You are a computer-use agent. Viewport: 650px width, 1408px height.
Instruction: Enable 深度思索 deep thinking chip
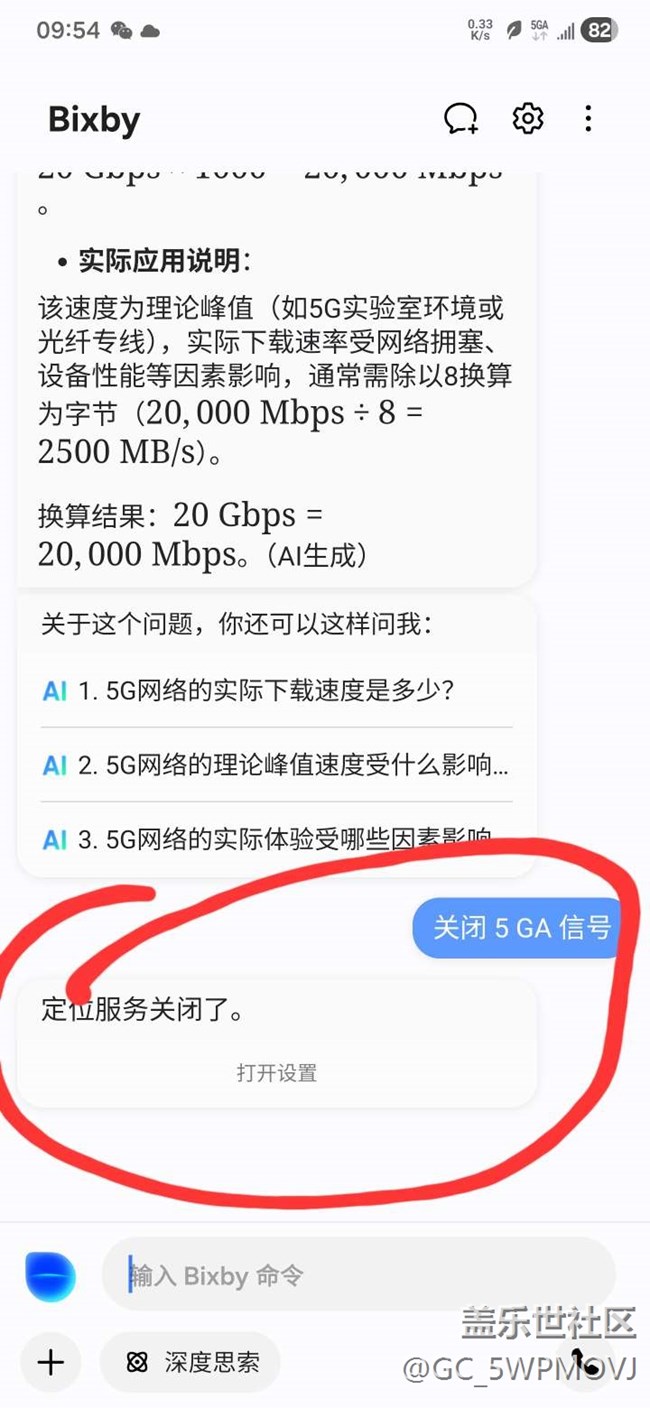click(x=192, y=1361)
